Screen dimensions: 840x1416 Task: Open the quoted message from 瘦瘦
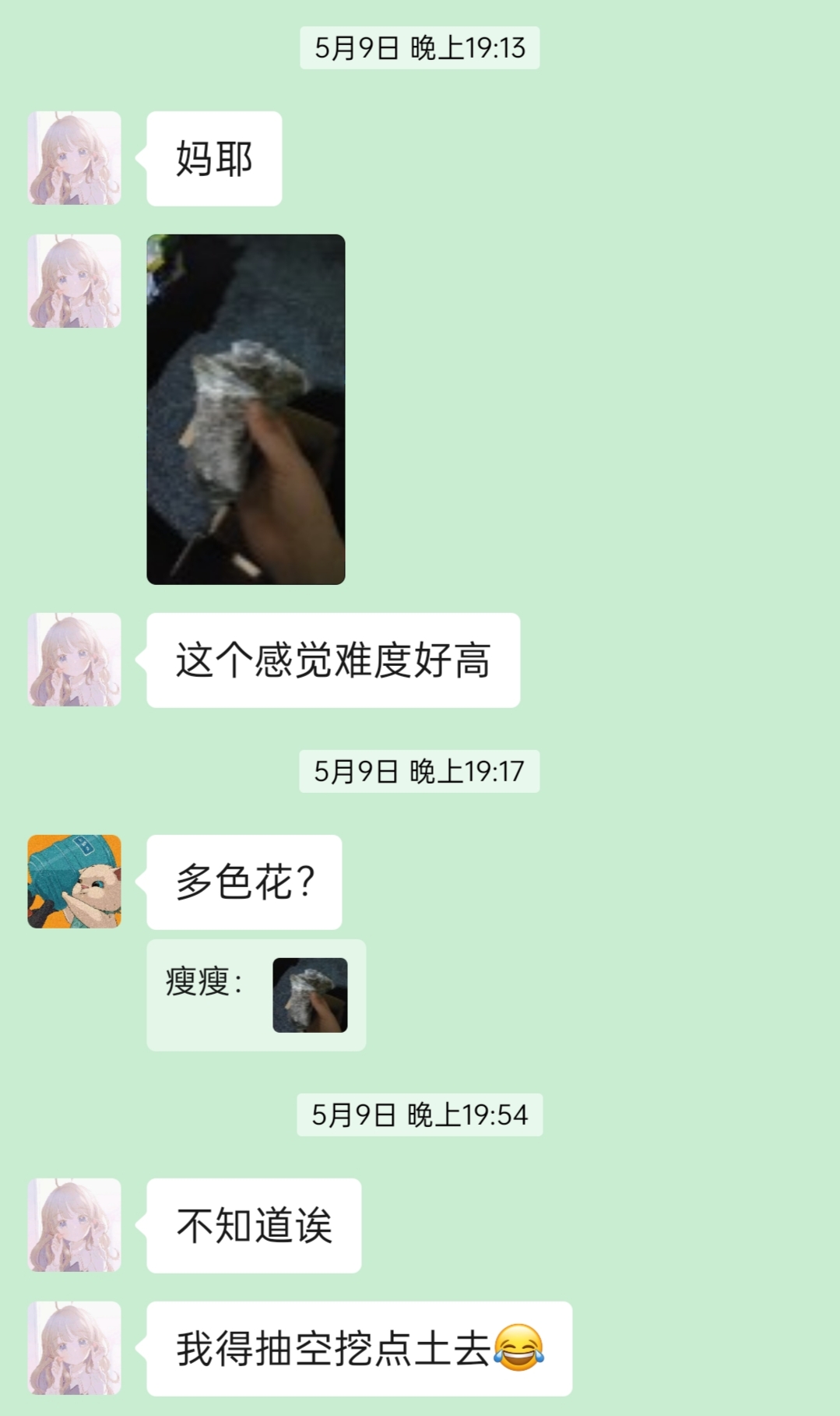coord(256,995)
